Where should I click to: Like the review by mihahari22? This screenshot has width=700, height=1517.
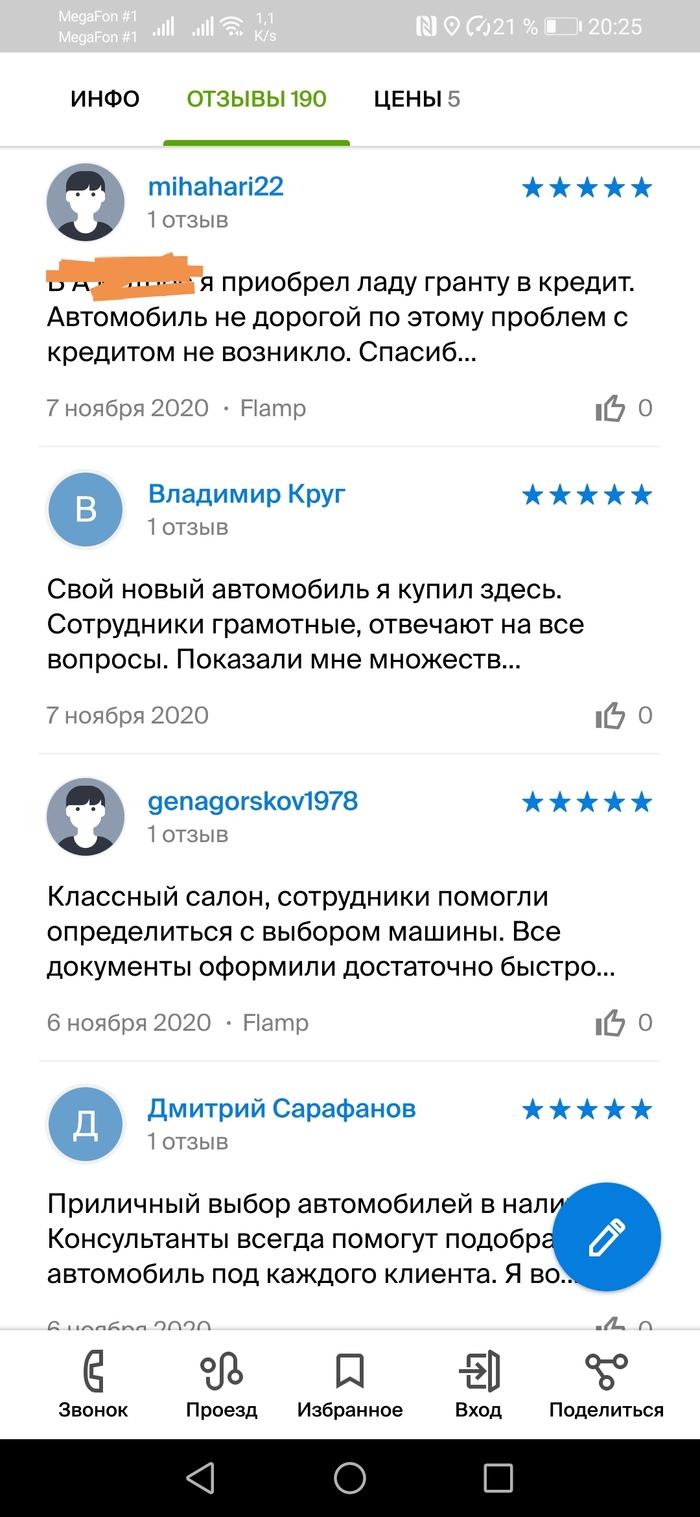coord(610,408)
